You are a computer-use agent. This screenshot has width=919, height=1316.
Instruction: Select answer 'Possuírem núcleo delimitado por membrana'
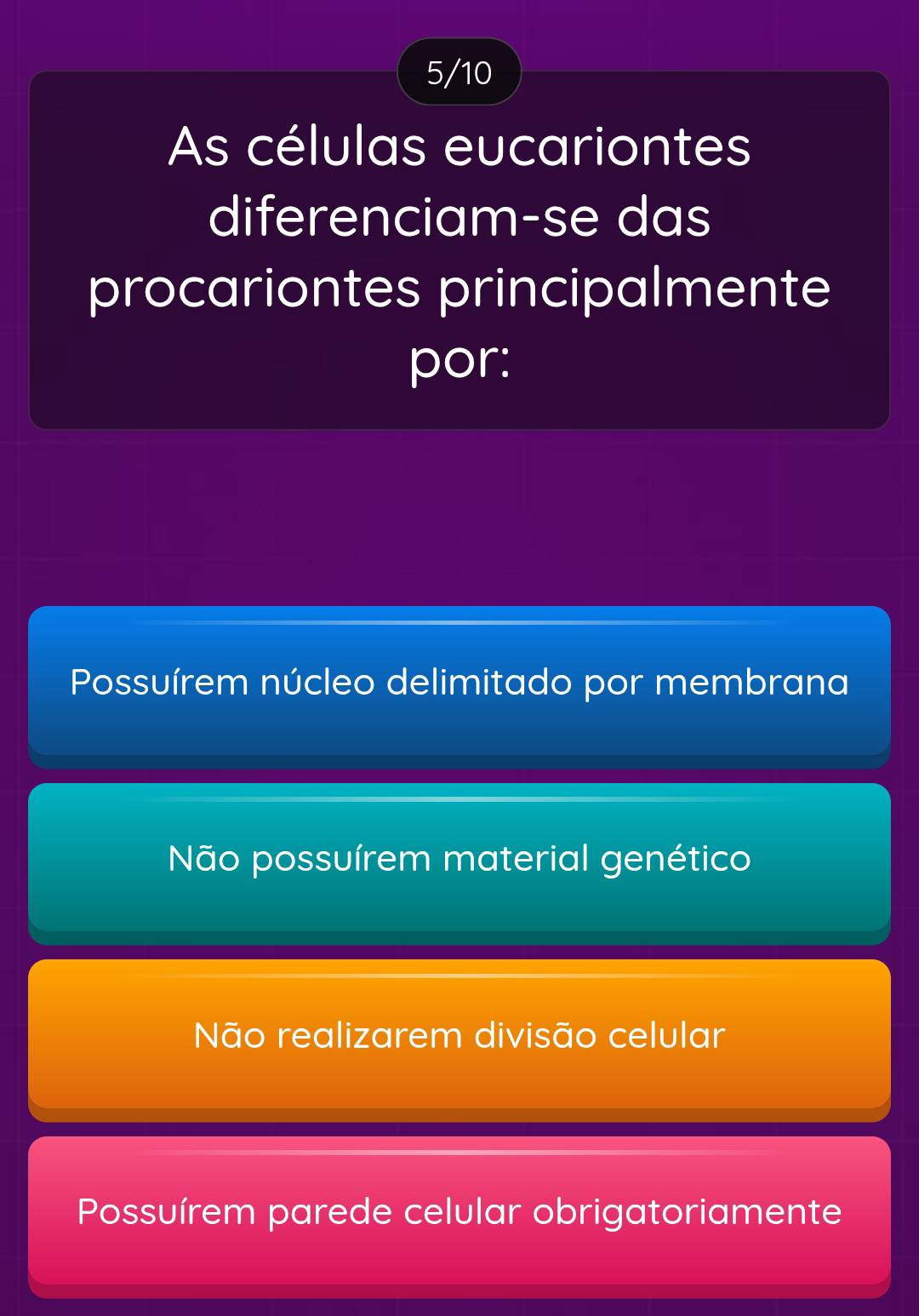click(x=459, y=684)
